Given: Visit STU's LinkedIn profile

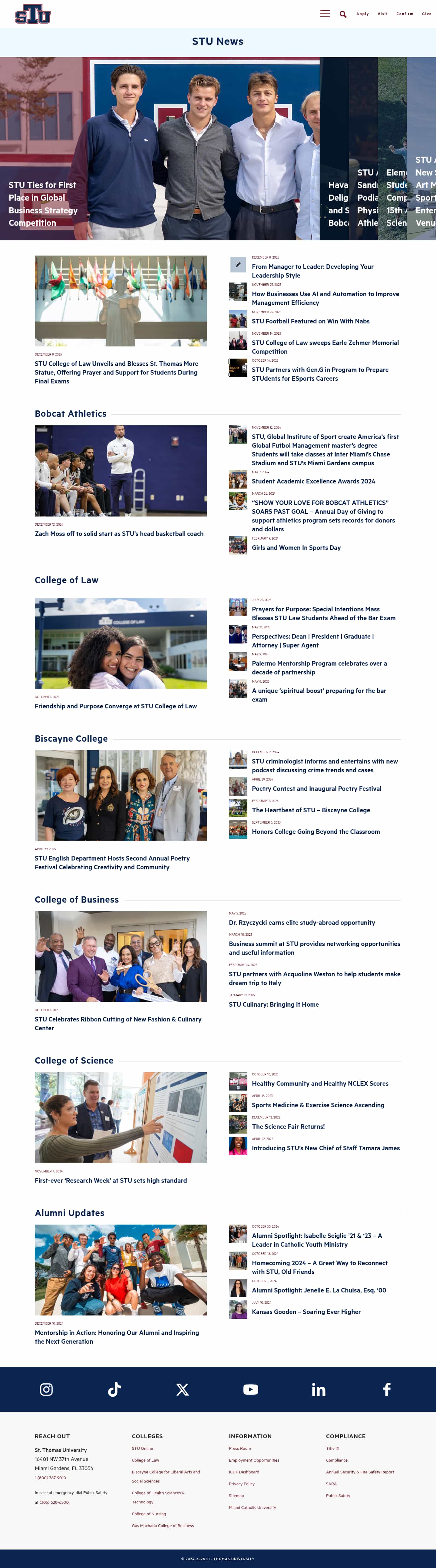Looking at the screenshot, I should pyautogui.click(x=319, y=1389).
